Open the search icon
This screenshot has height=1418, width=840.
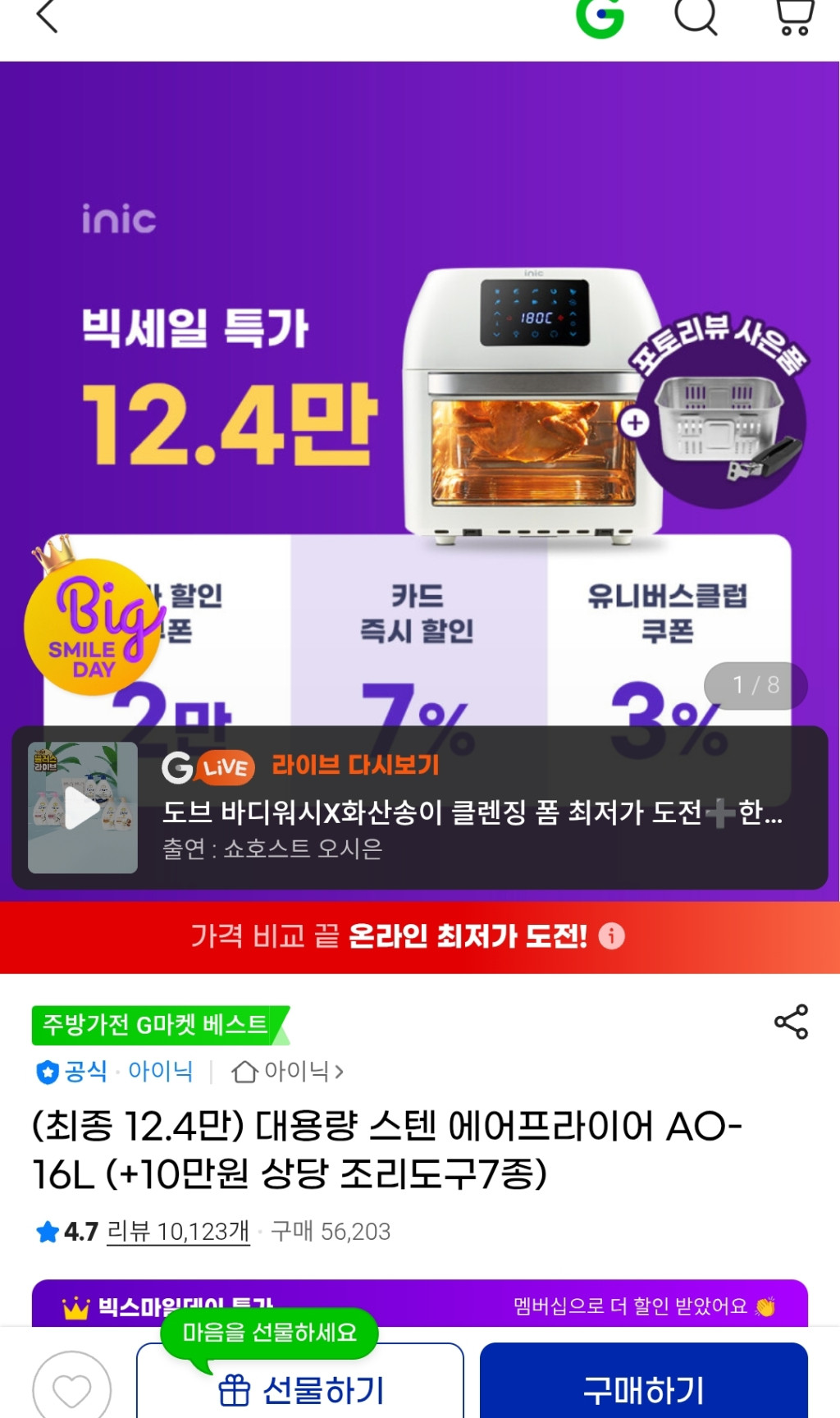[696, 16]
